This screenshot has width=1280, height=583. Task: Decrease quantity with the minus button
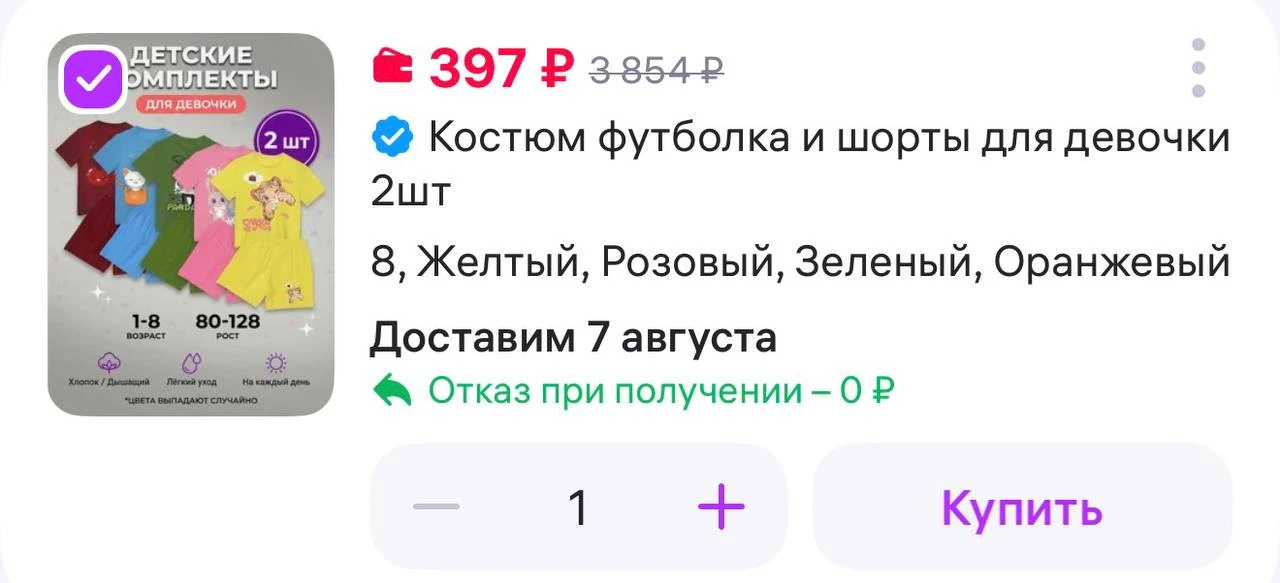pos(436,507)
